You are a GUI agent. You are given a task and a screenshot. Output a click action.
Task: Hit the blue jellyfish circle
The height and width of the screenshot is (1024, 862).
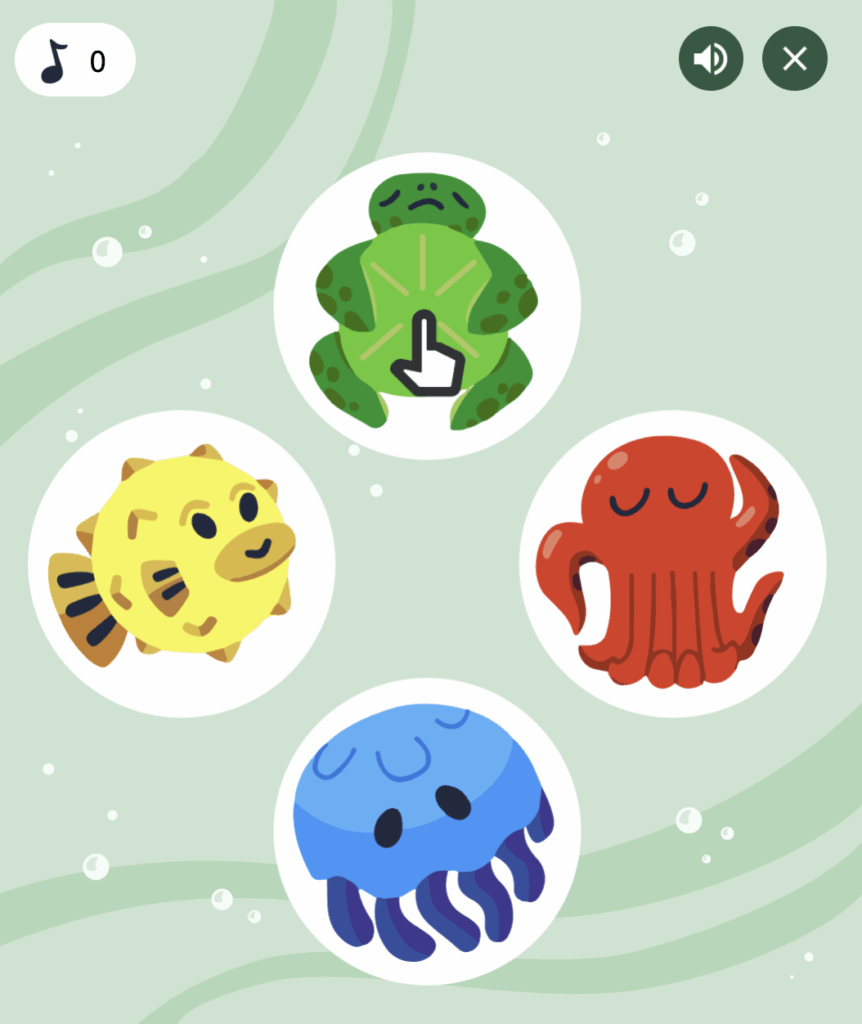(x=427, y=831)
